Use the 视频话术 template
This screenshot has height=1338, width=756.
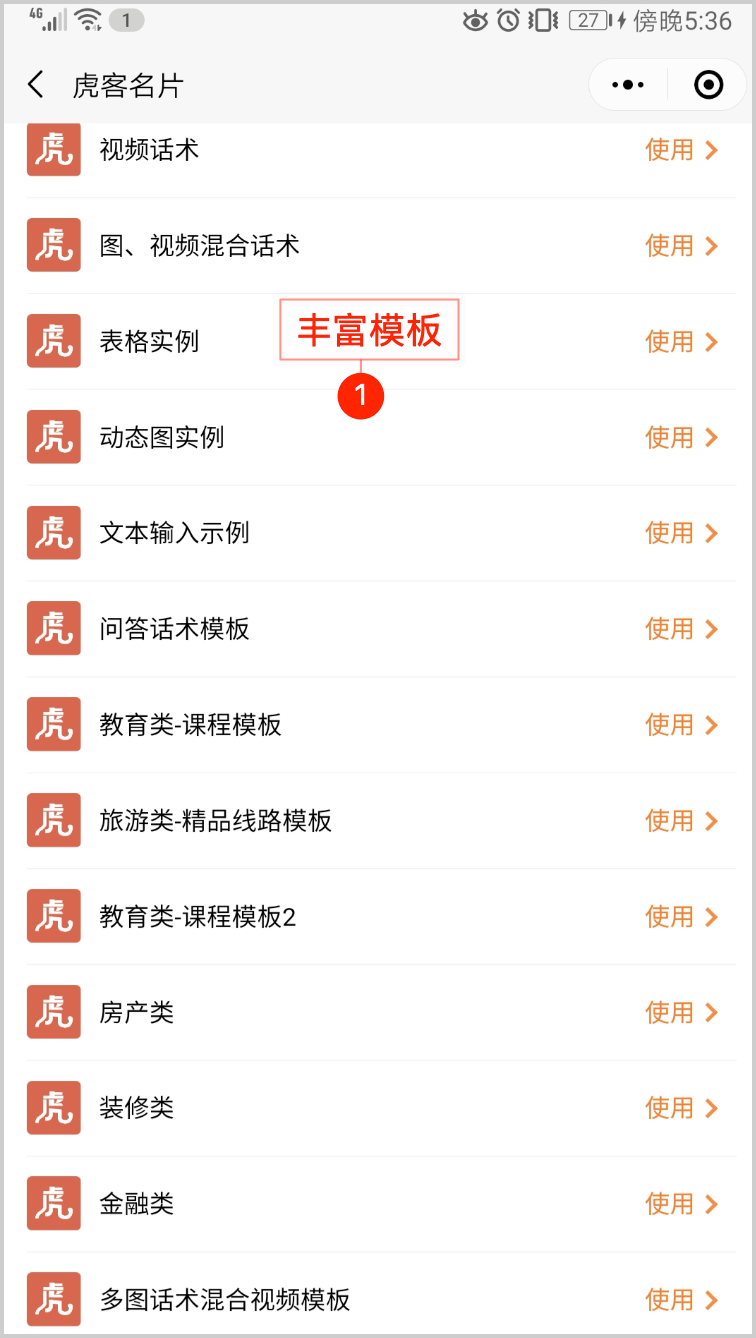(681, 150)
